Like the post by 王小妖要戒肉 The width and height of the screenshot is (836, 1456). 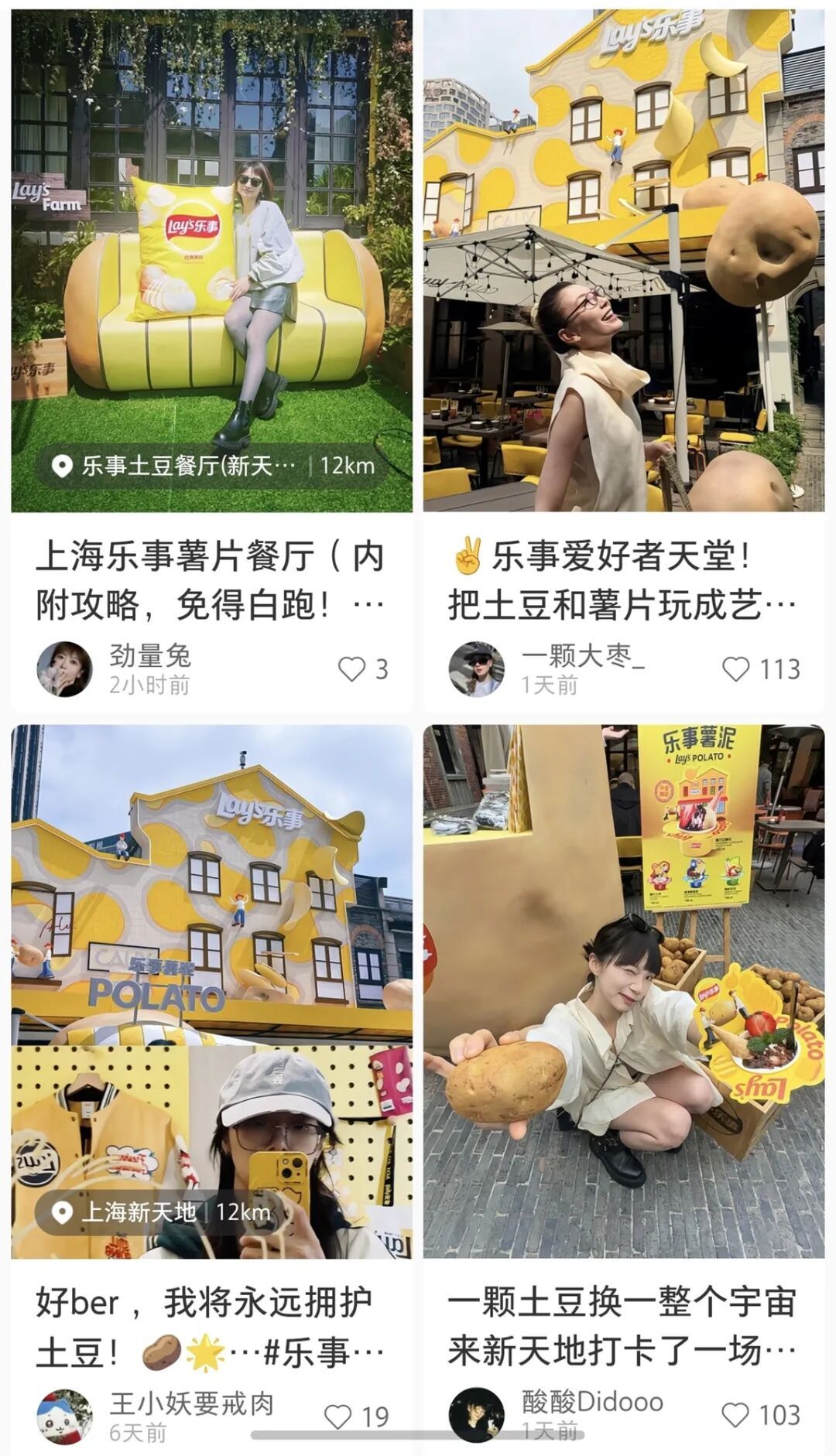click(x=338, y=1417)
